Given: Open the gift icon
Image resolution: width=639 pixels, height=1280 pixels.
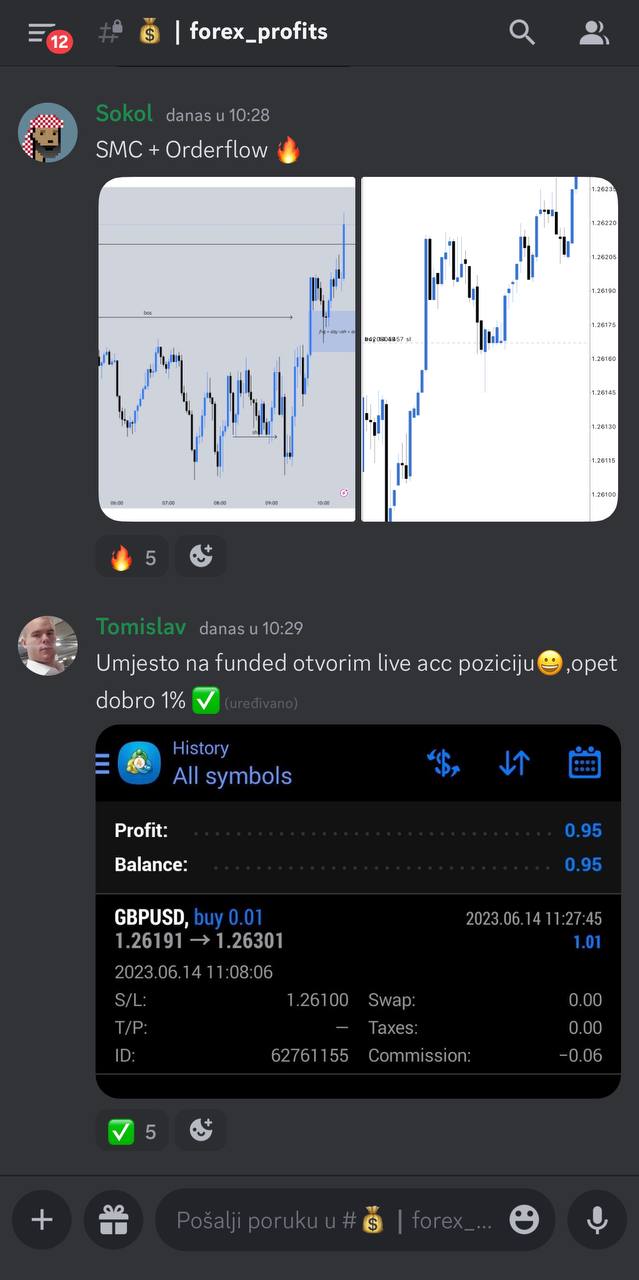Looking at the screenshot, I should coord(113,1219).
